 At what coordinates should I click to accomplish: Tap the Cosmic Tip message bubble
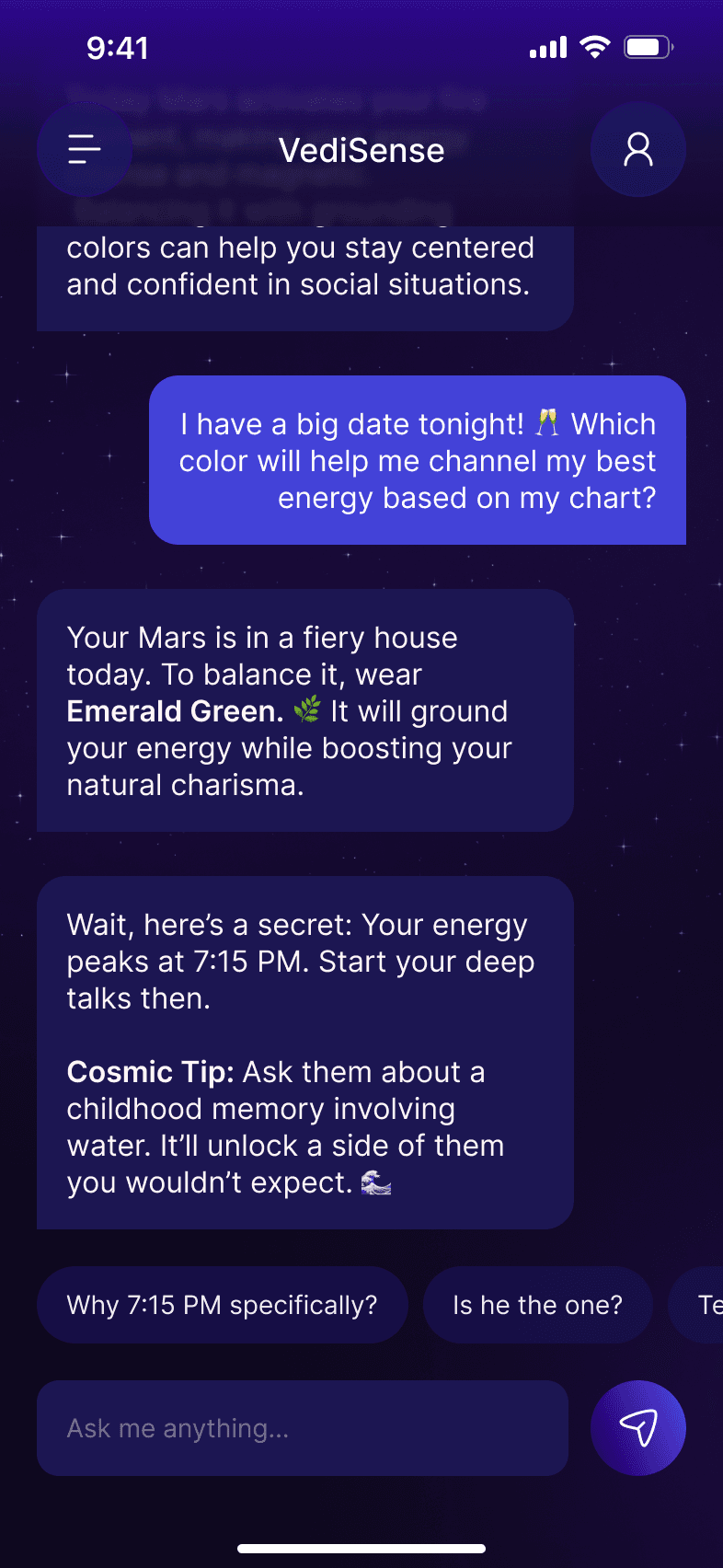tap(304, 1054)
